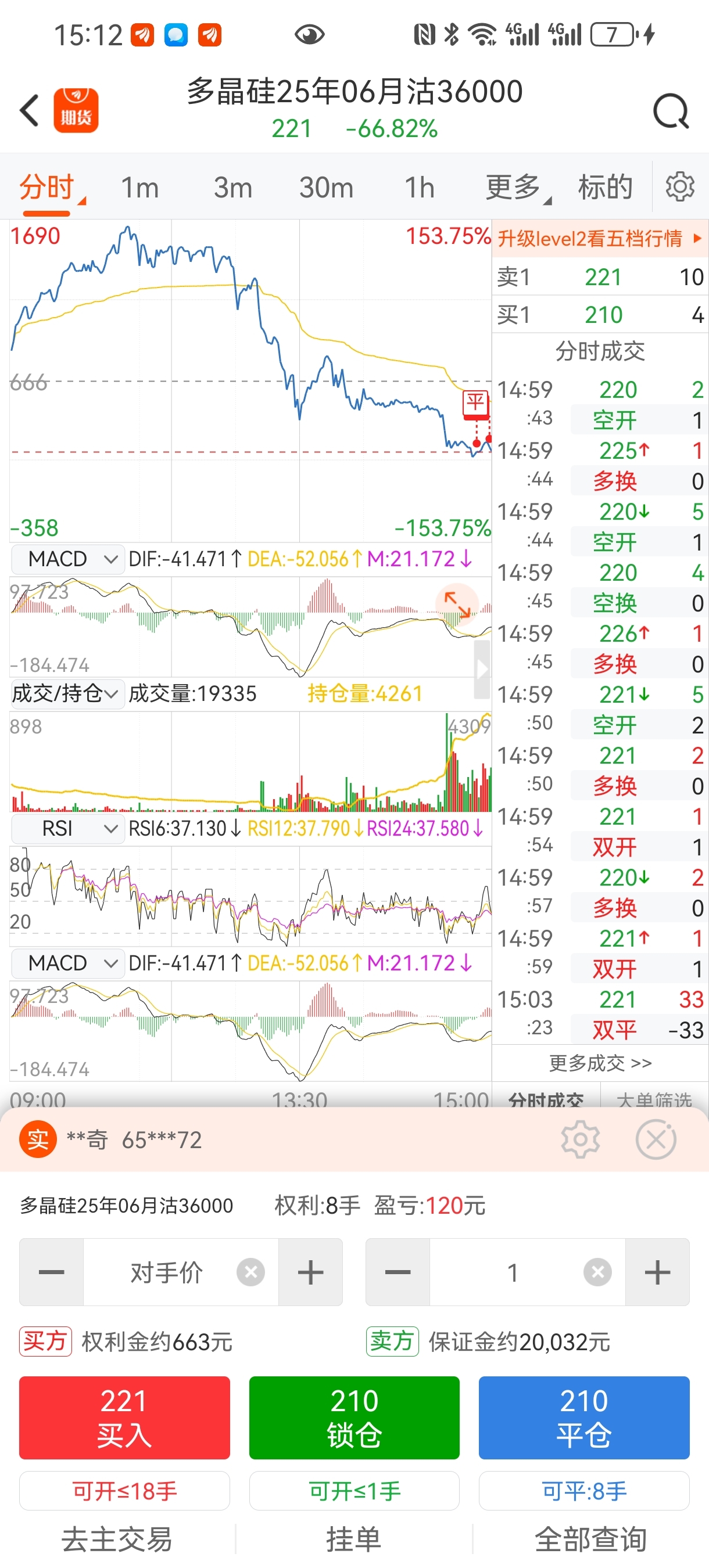709x1568 pixels.
Task: View 更多成交 list
Action: click(600, 1063)
